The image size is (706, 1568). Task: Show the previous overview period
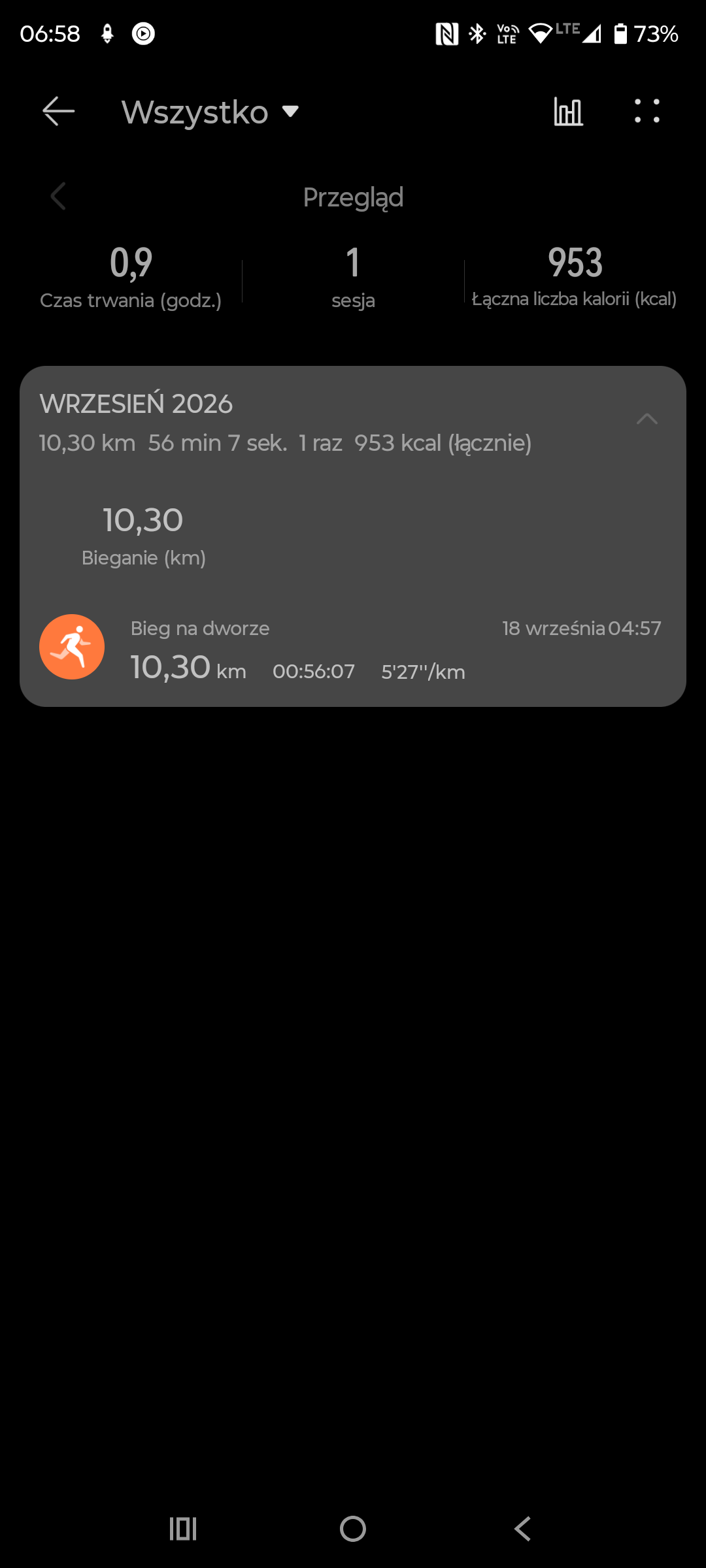(58, 196)
